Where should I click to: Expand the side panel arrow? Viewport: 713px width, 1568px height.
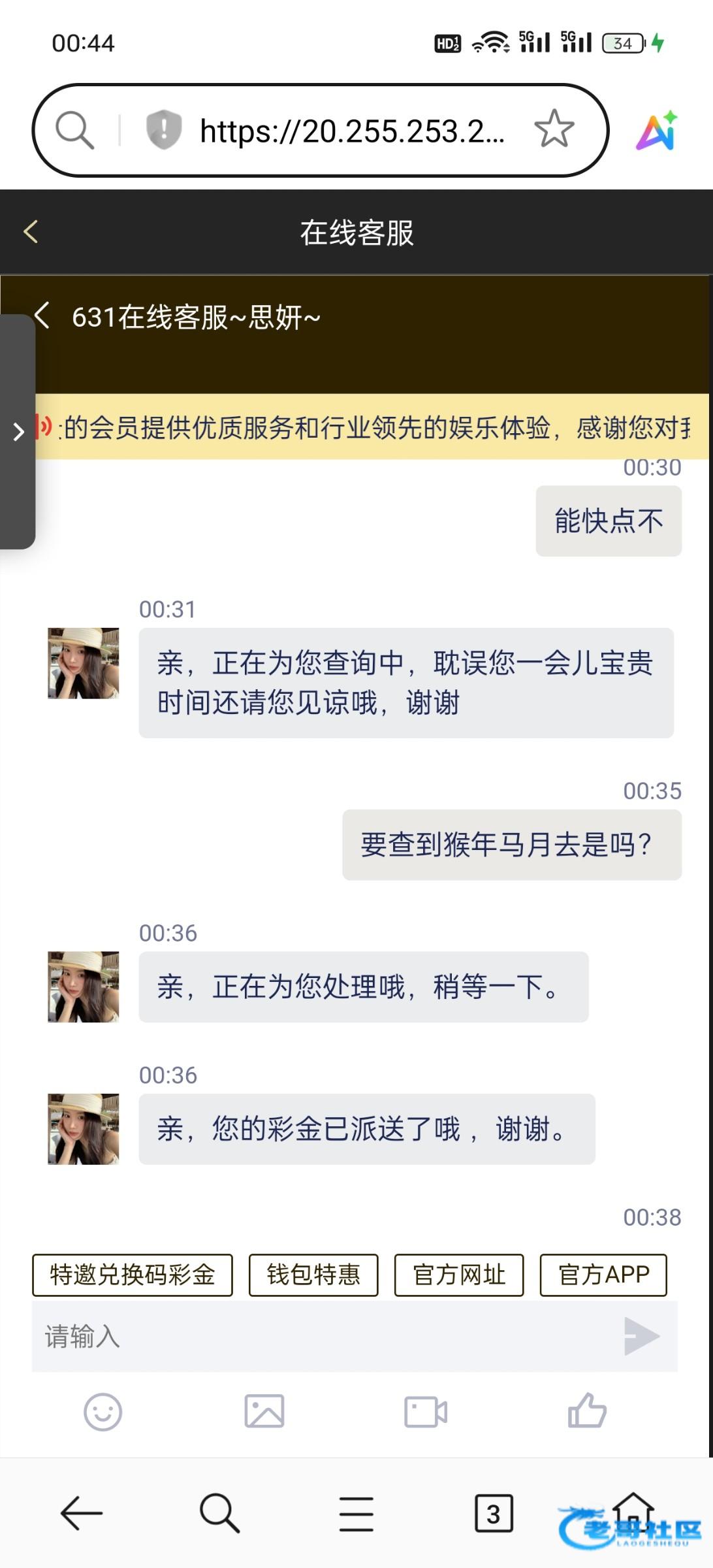[18, 432]
